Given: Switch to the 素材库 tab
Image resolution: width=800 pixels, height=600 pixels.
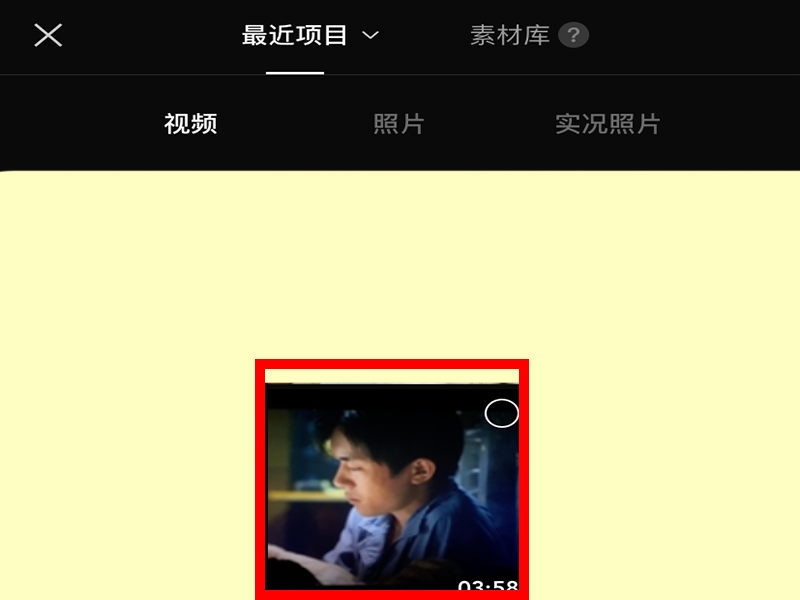Looking at the screenshot, I should (510, 36).
